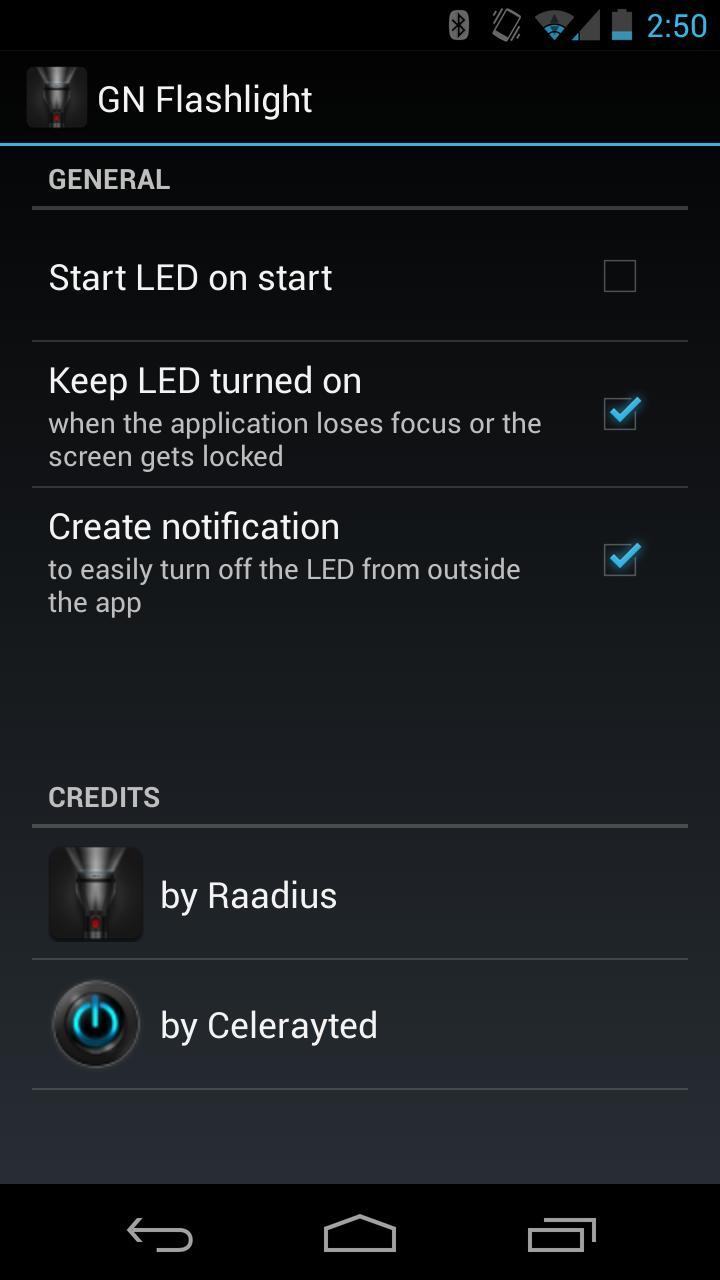Image resolution: width=720 pixels, height=1280 pixels.
Task: Open credit by Celerayted
Action: pyautogui.click(x=360, y=1025)
